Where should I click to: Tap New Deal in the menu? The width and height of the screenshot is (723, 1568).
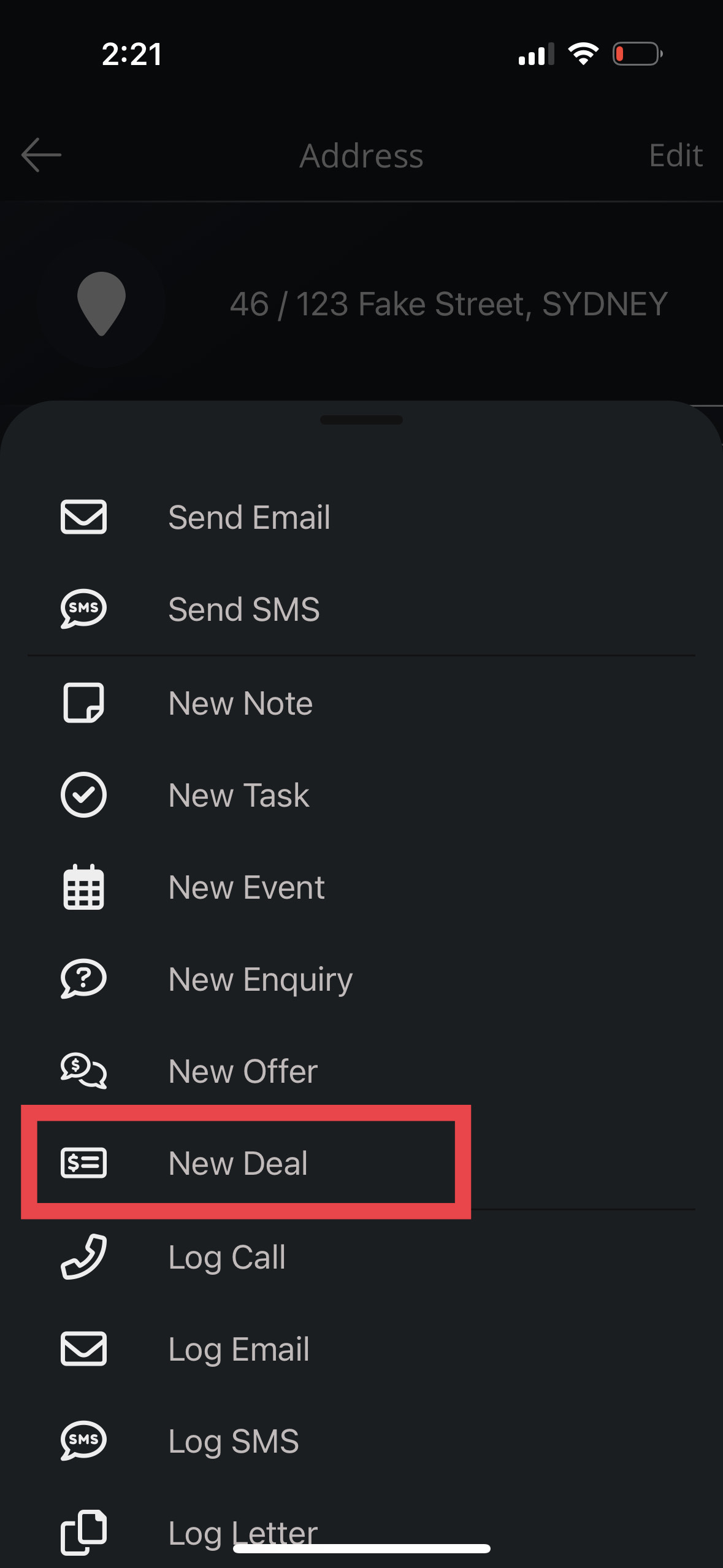point(238,1163)
